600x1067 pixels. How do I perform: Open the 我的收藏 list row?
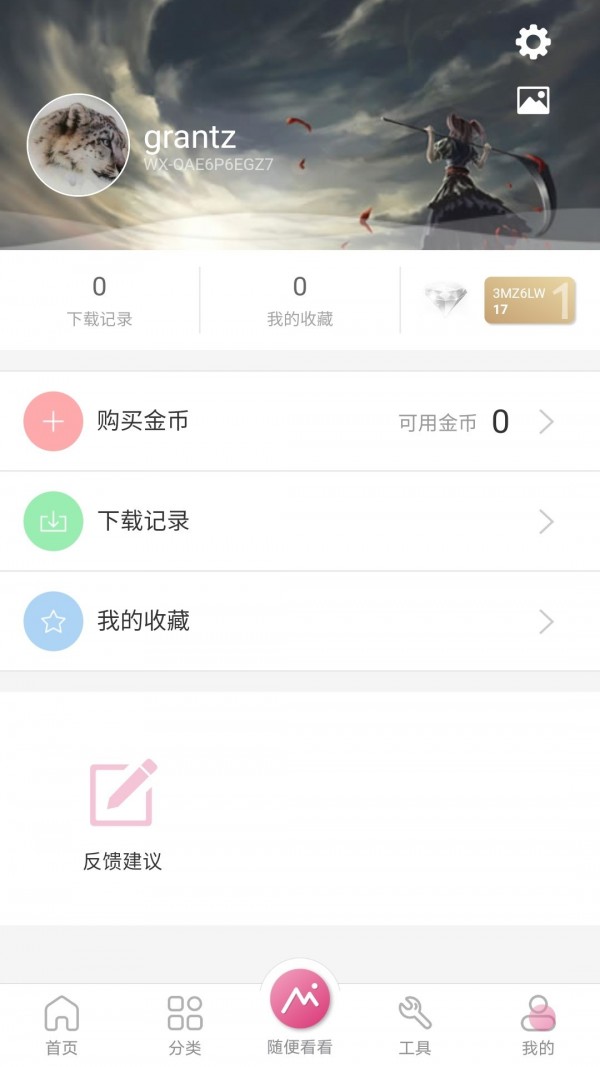click(x=300, y=621)
